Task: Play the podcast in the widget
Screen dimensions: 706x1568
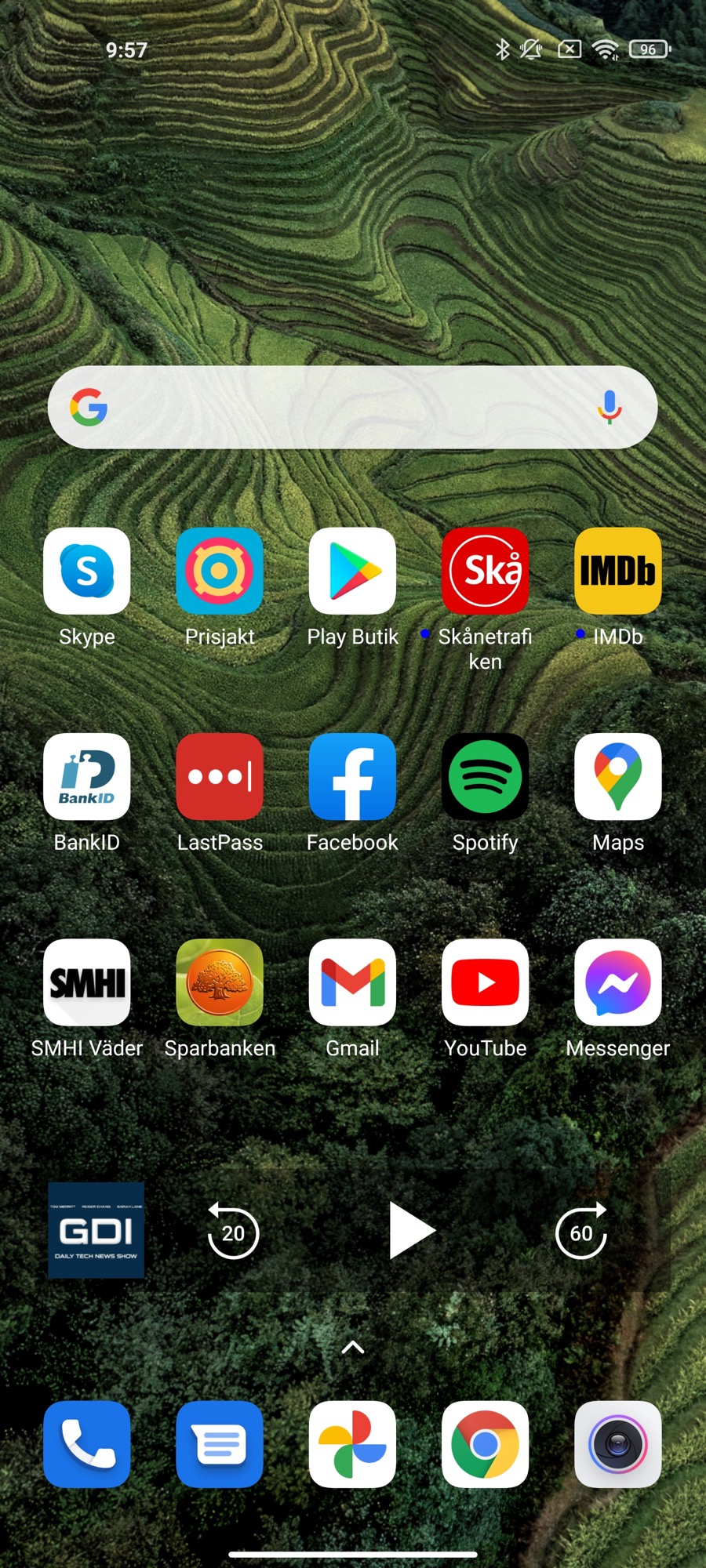Action: 410,1231
